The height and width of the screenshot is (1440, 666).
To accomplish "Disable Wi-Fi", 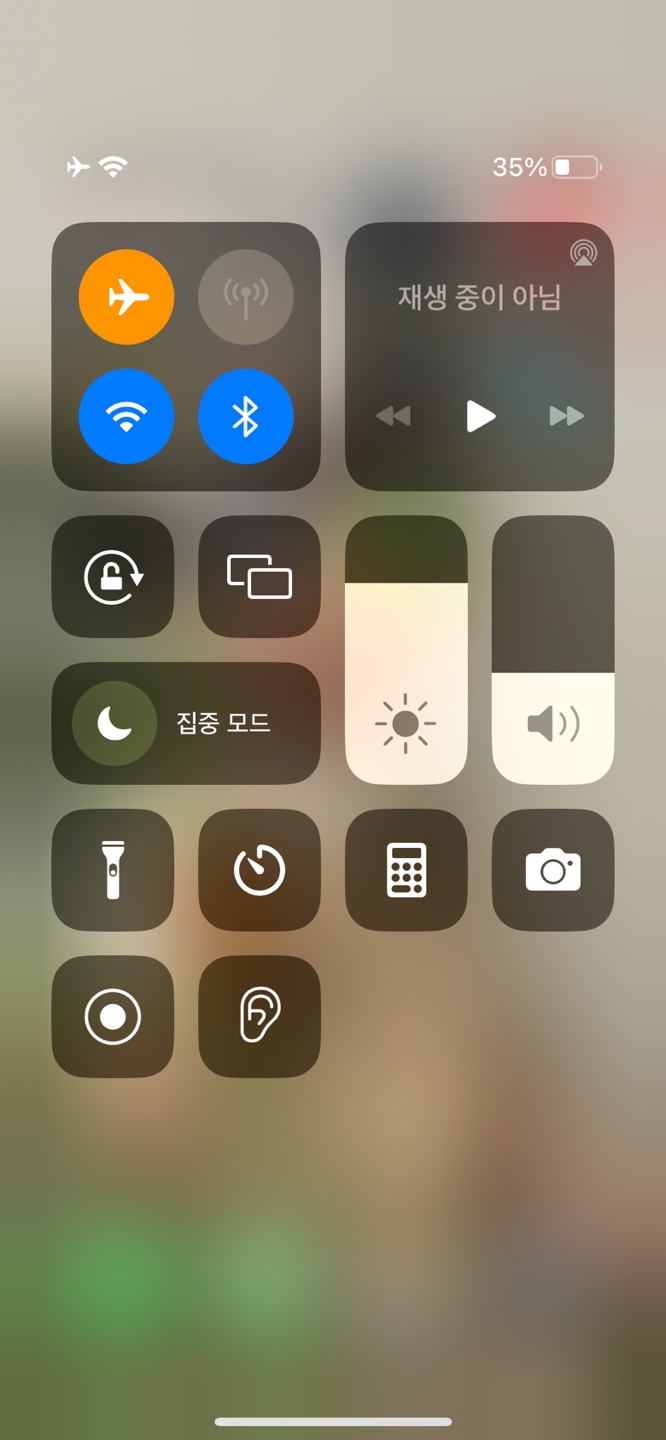I will 126,417.
